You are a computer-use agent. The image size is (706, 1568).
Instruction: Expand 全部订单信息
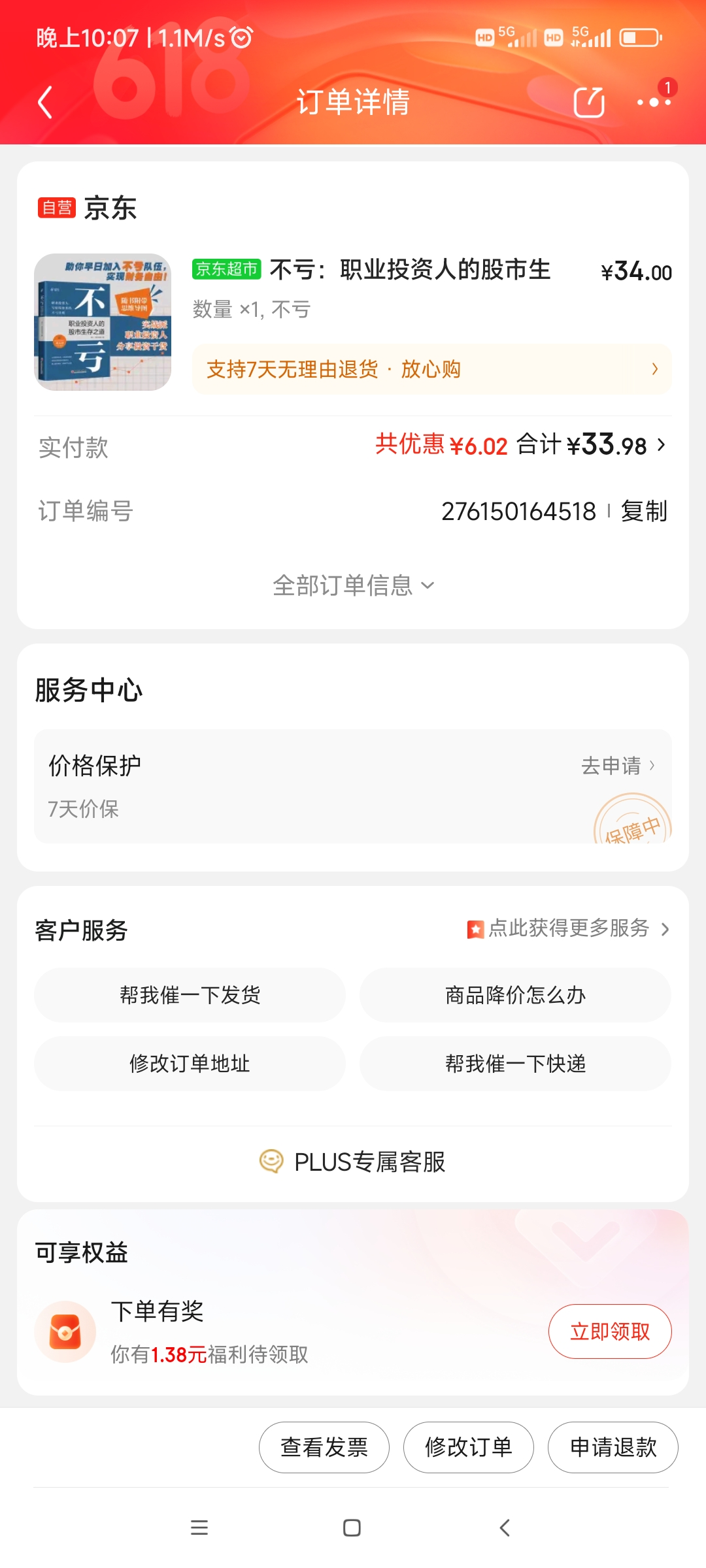353,585
